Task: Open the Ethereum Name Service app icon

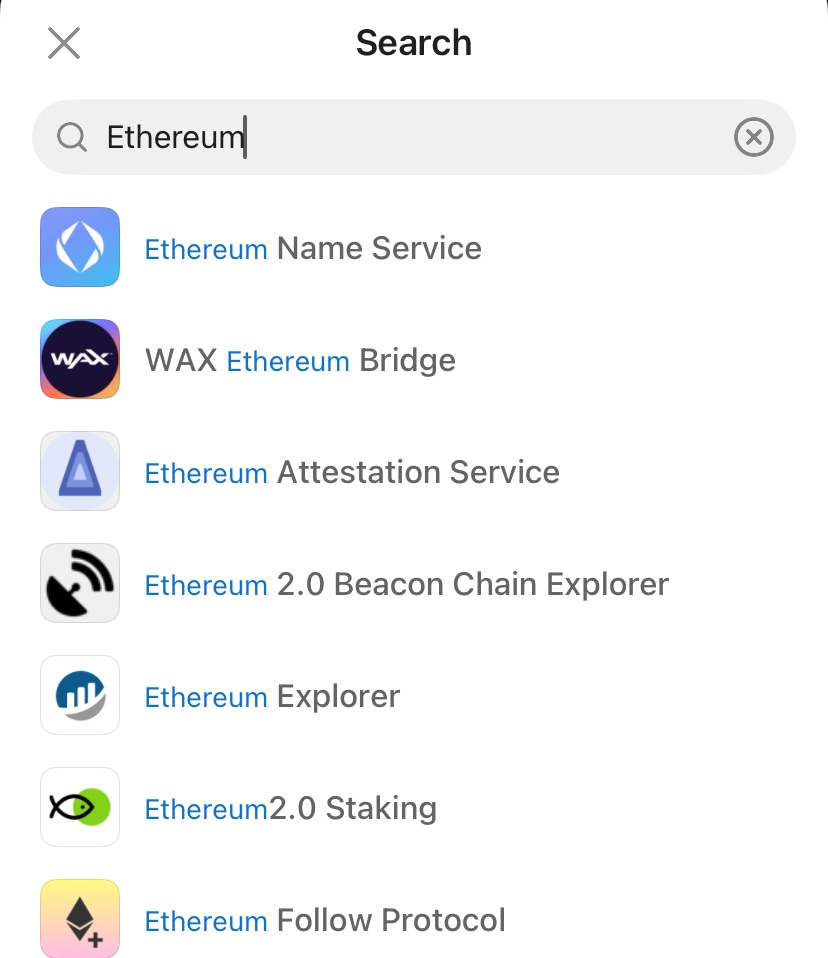Action: click(80, 247)
